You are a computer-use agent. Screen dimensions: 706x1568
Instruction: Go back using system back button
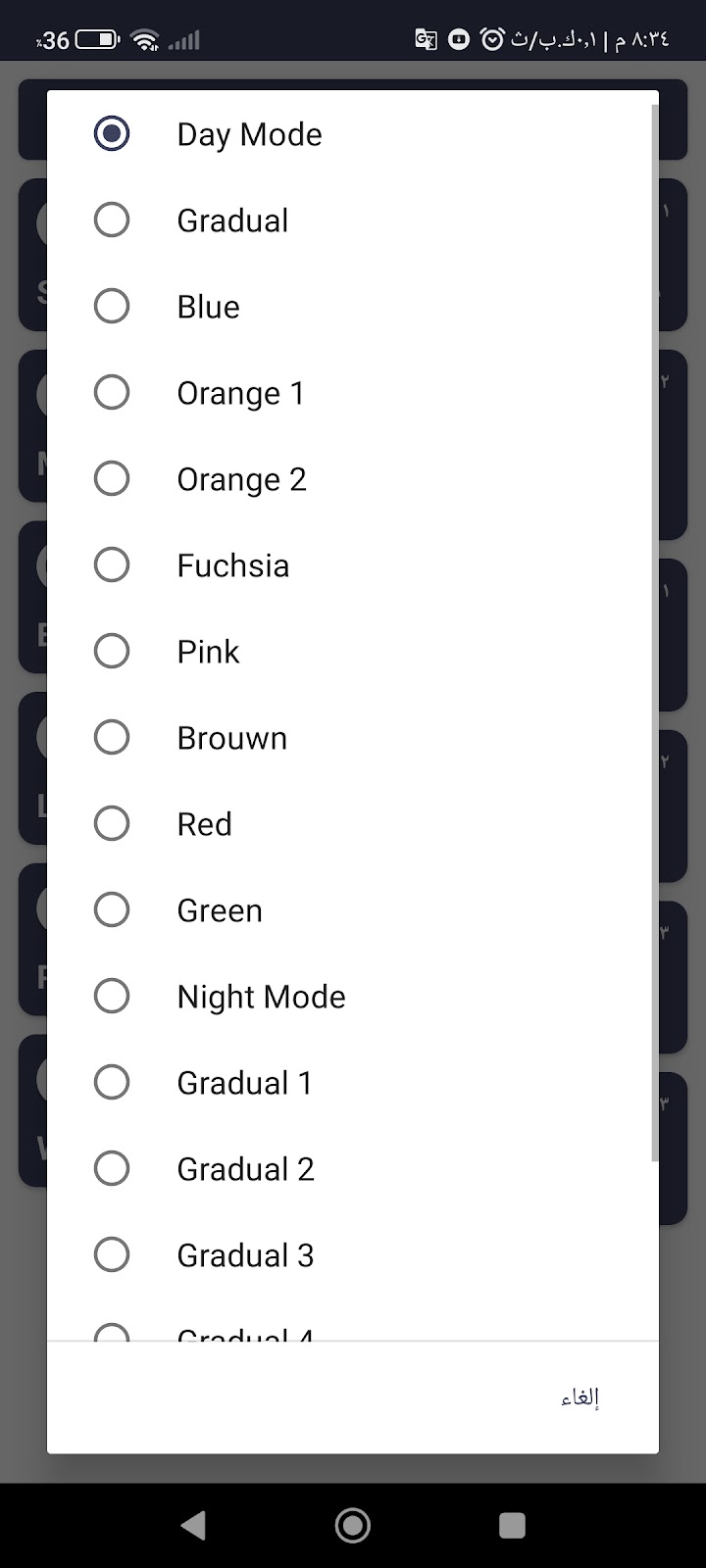pyautogui.click(x=193, y=1525)
